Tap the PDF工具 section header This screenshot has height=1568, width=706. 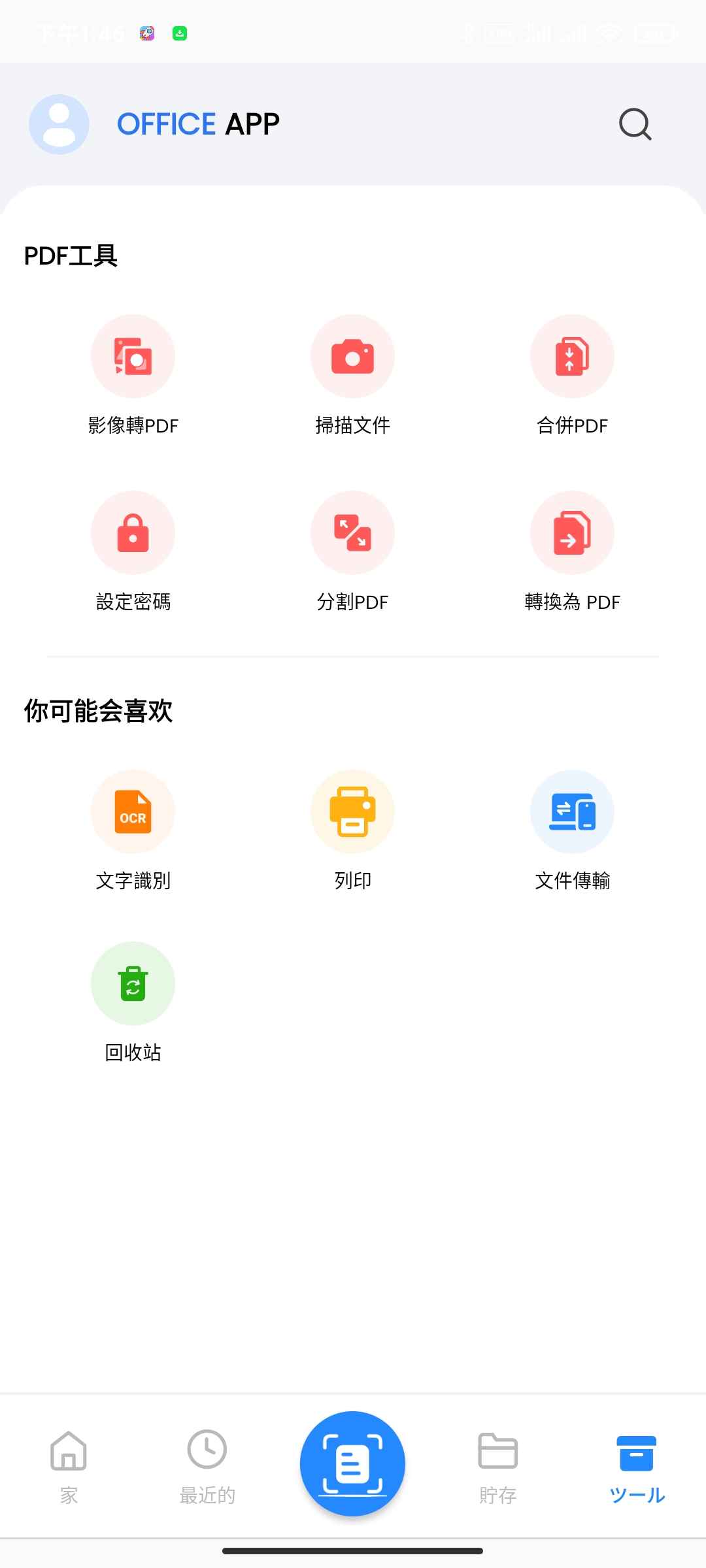click(x=71, y=256)
